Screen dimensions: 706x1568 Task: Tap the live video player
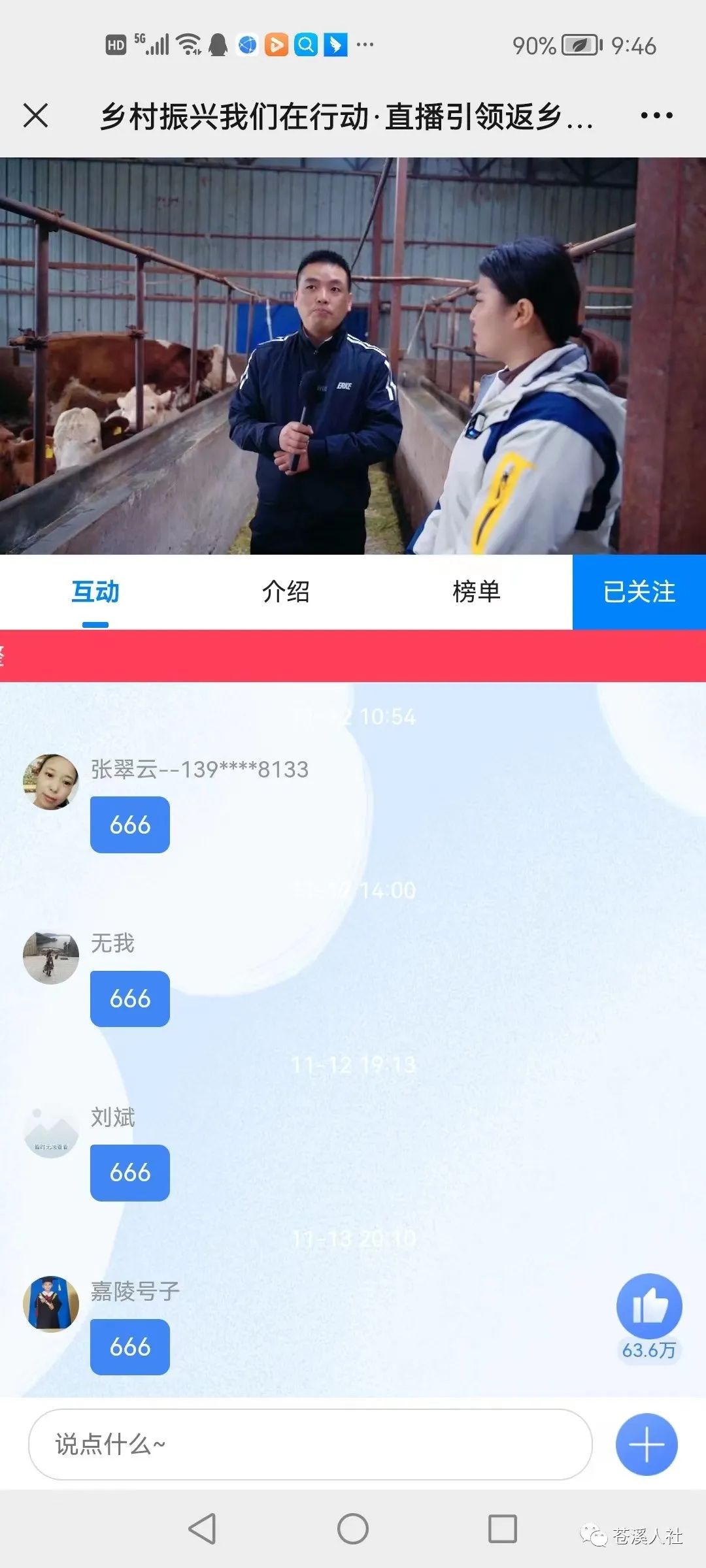click(353, 356)
